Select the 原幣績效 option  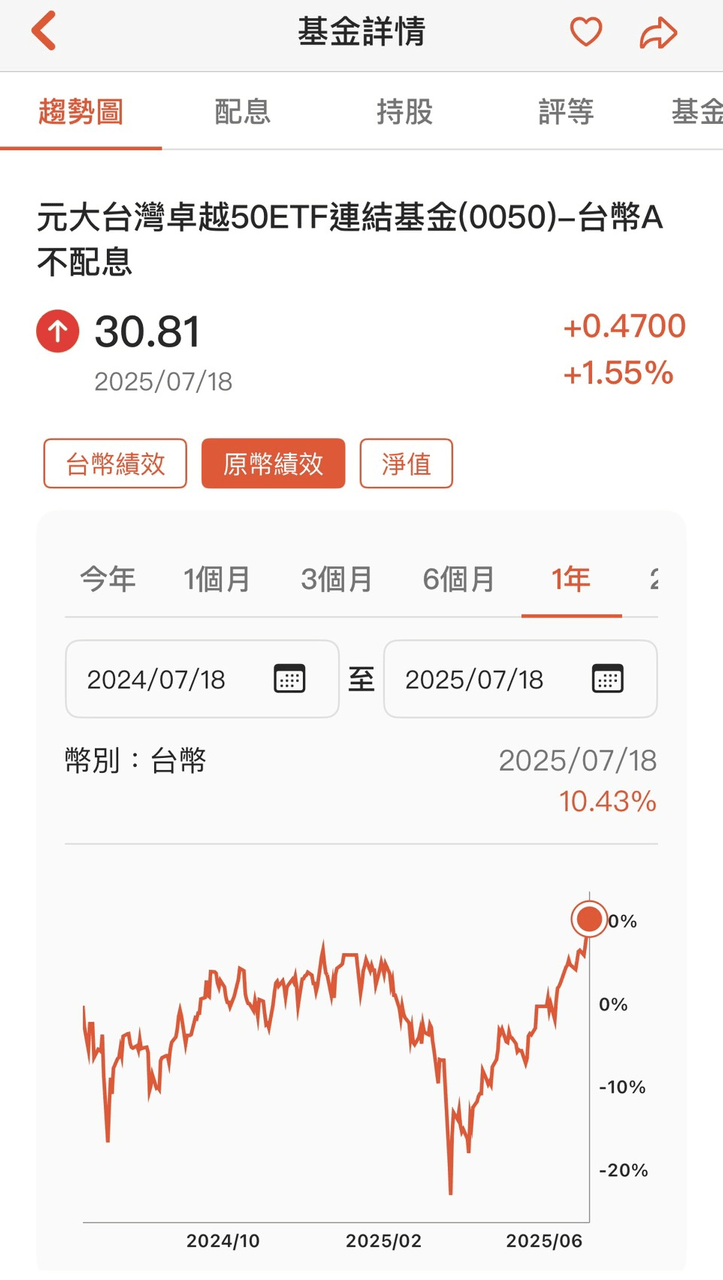[273, 463]
